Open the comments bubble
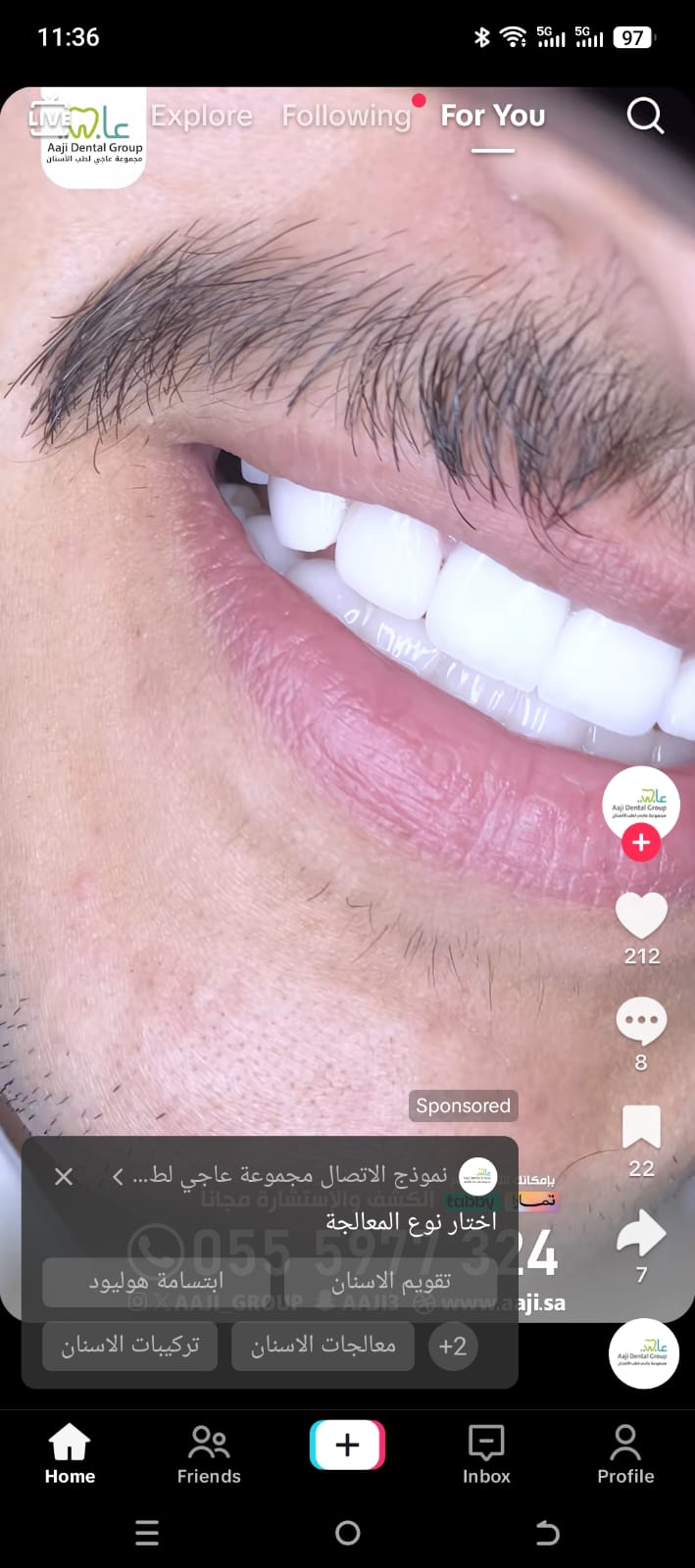The width and height of the screenshot is (695, 1568). tap(641, 1023)
